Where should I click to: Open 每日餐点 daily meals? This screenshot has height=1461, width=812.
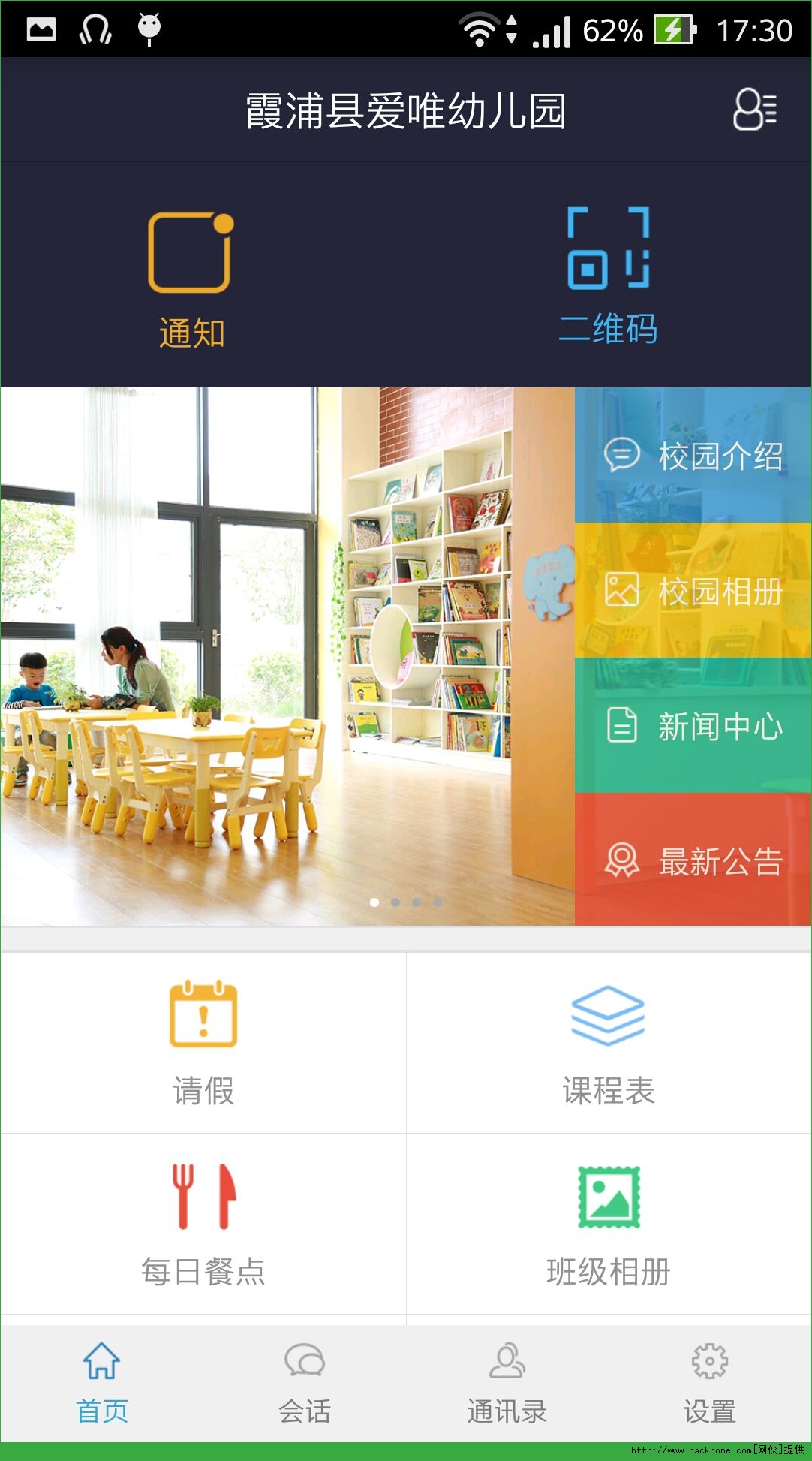(203, 1225)
